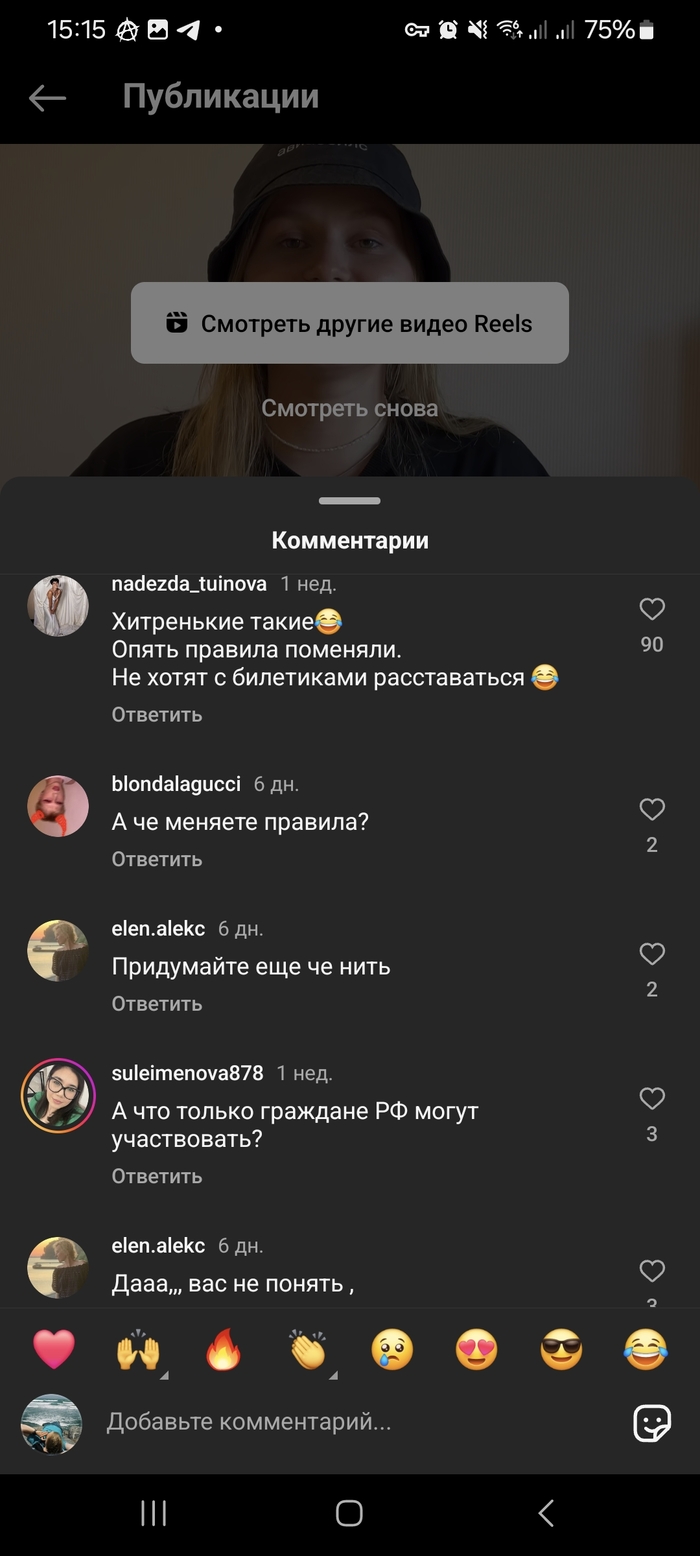
Task: Open suleimenova878's profile picture story
Action: pyautogui.click(x=58, y=1095)
